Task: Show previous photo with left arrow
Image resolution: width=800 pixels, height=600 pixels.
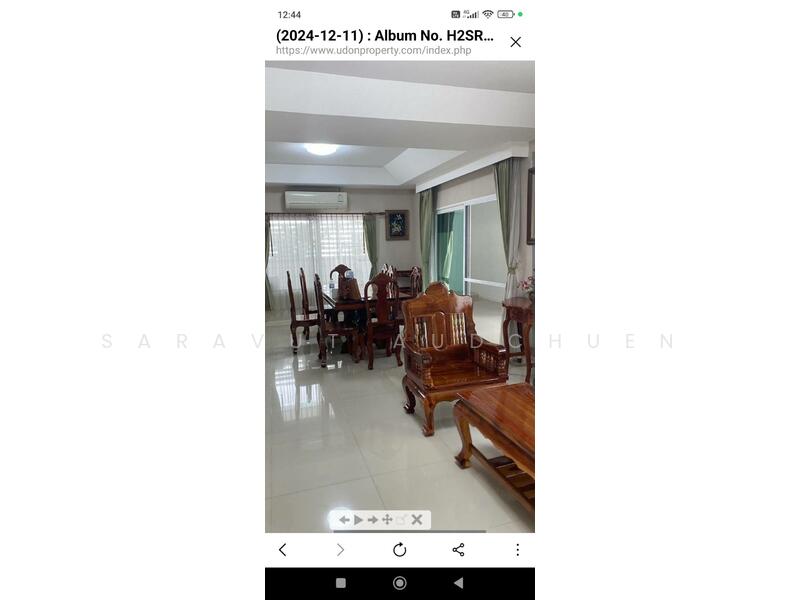Action: click(344, 520)
